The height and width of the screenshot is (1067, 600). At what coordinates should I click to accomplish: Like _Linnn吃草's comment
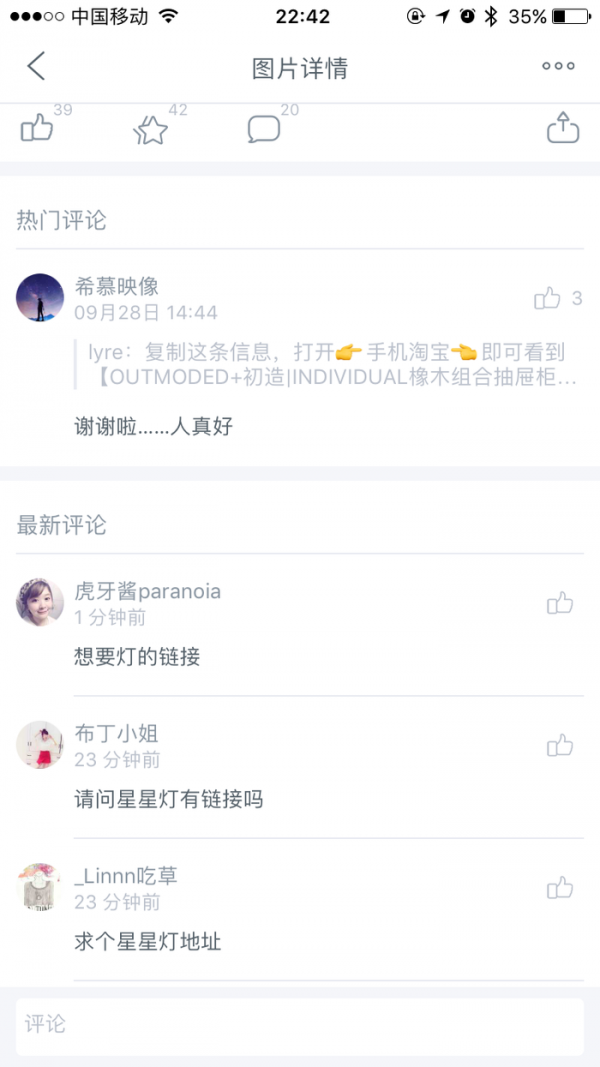[x=560, y=887]
